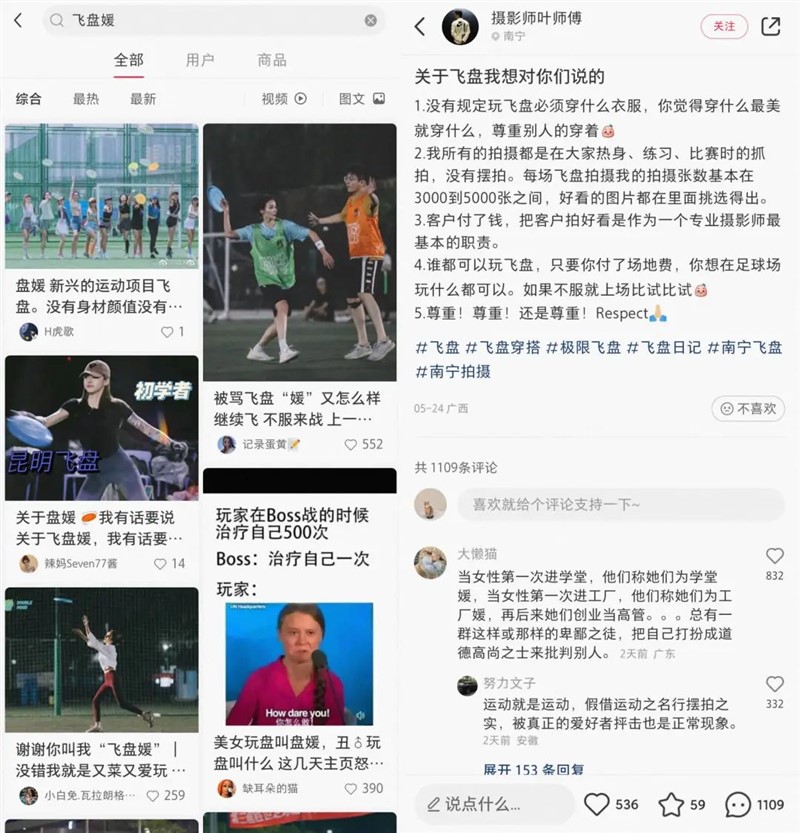Mark the post as 不喜欢

click(x=748, y=408)
